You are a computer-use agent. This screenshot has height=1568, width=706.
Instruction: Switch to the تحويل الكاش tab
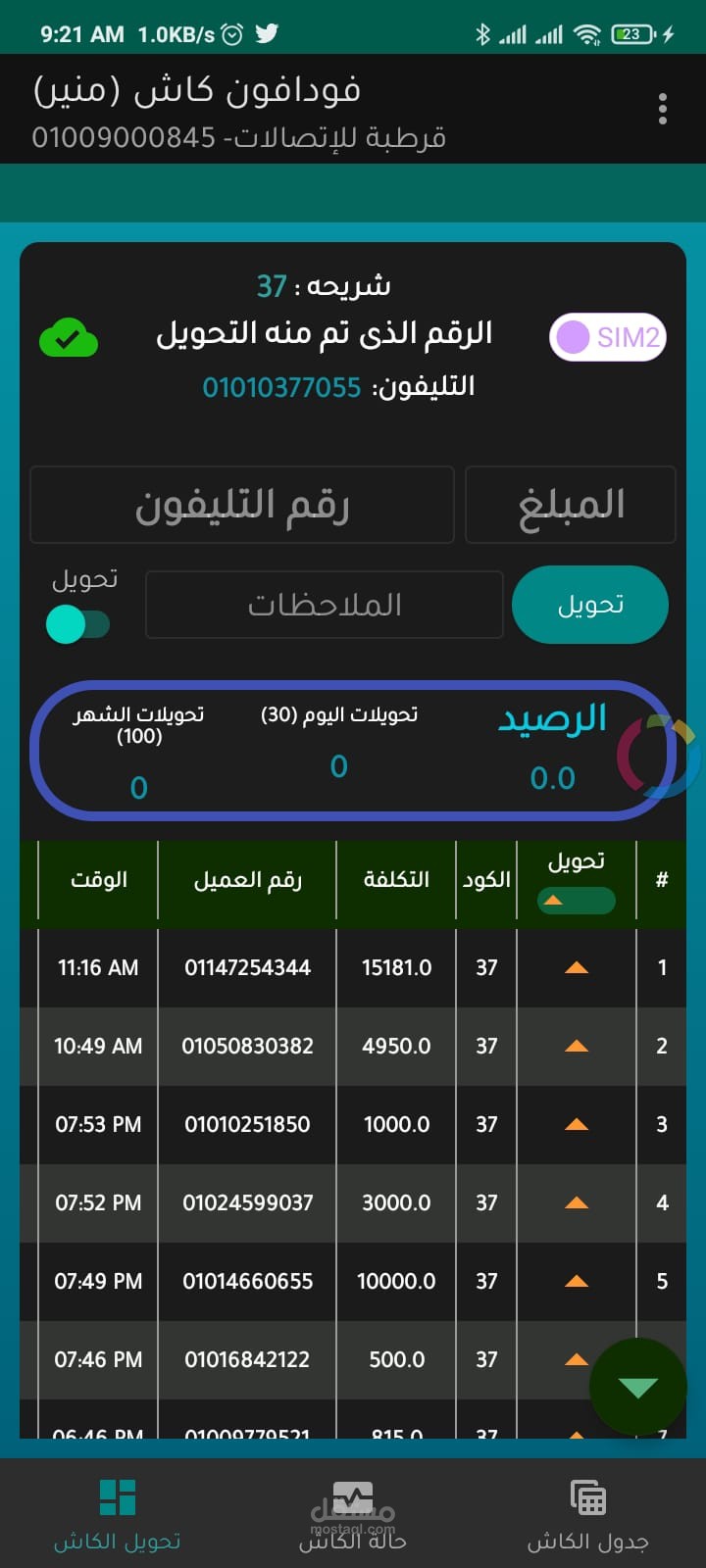click(118, 1515)
